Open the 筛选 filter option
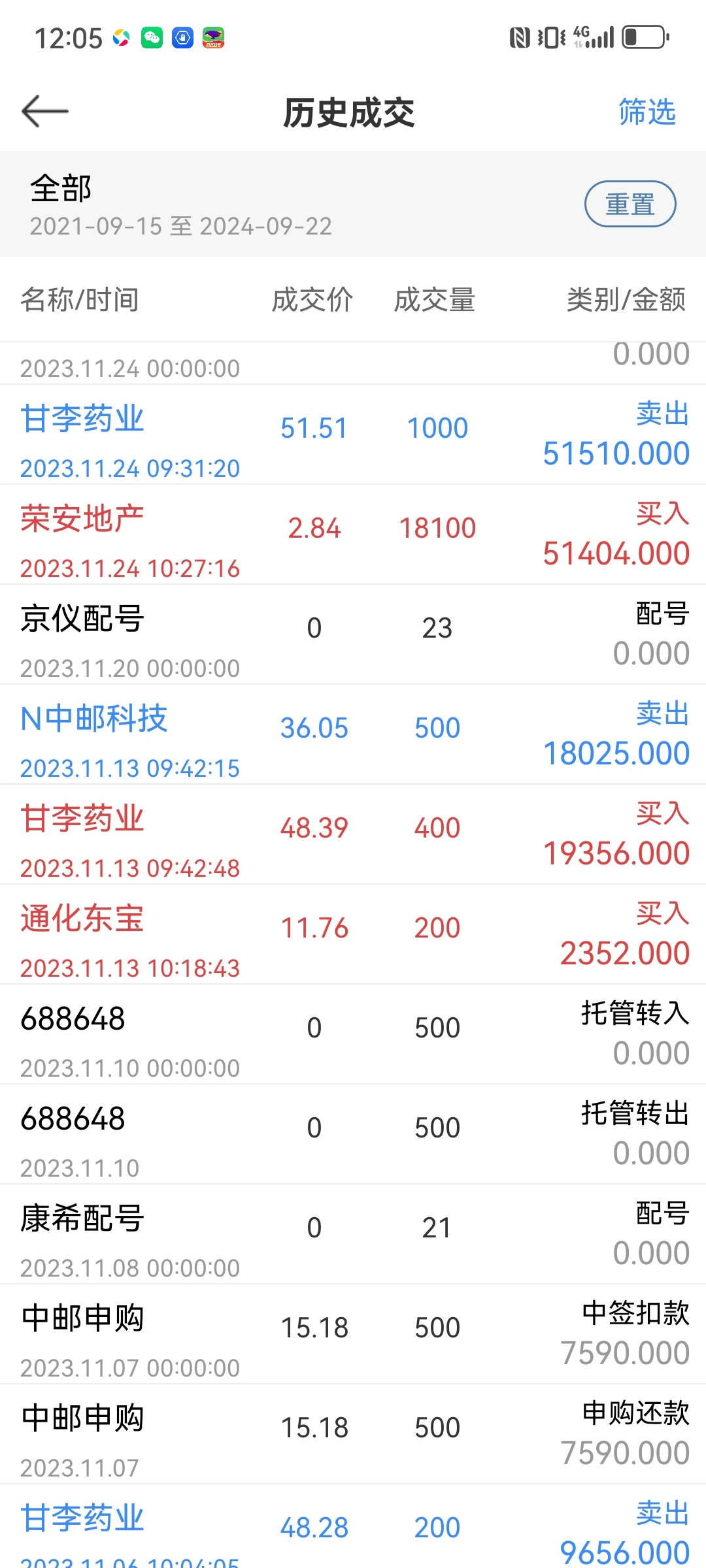This screenshot has width=706, height=1568. point(647,112)
